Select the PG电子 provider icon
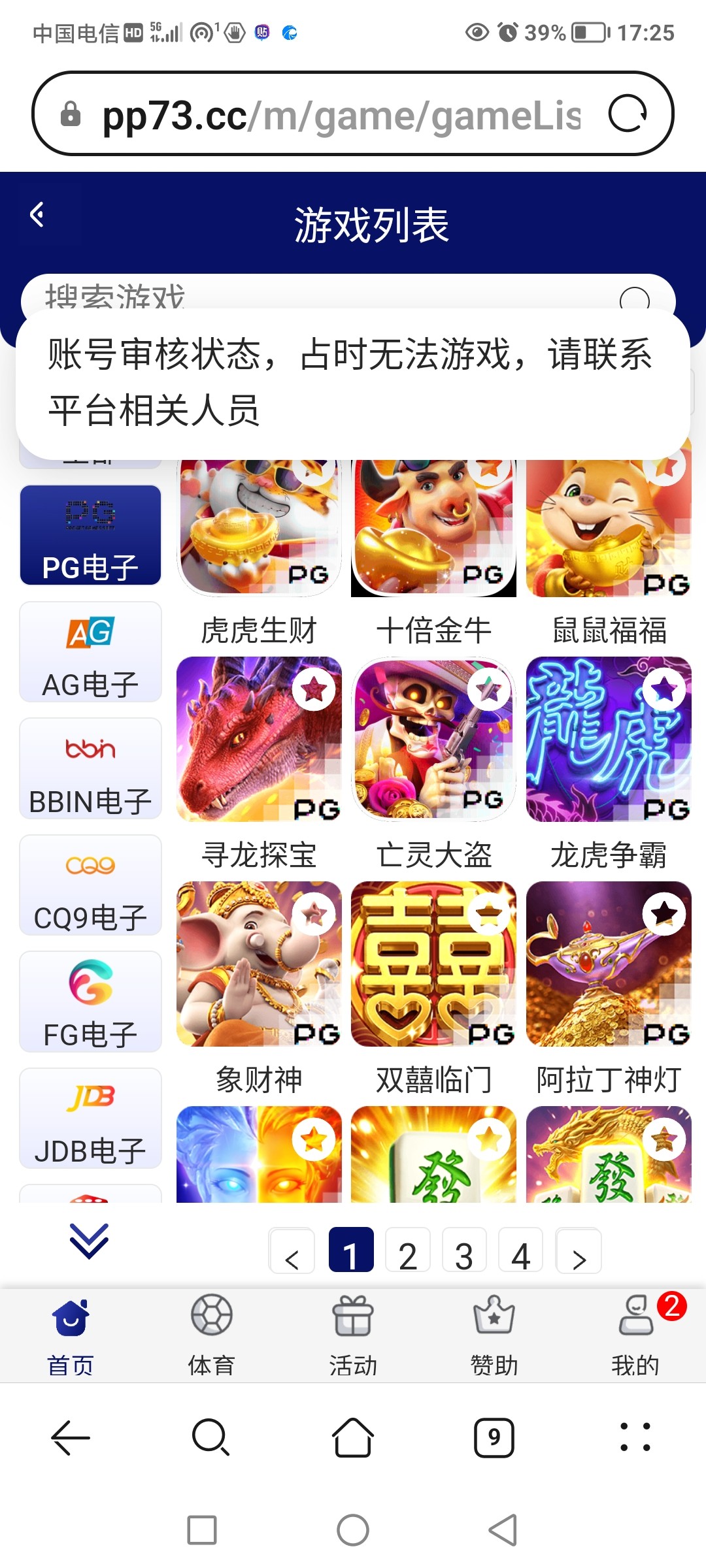The width and height of the screenshot is (706, 1568). 90,534
